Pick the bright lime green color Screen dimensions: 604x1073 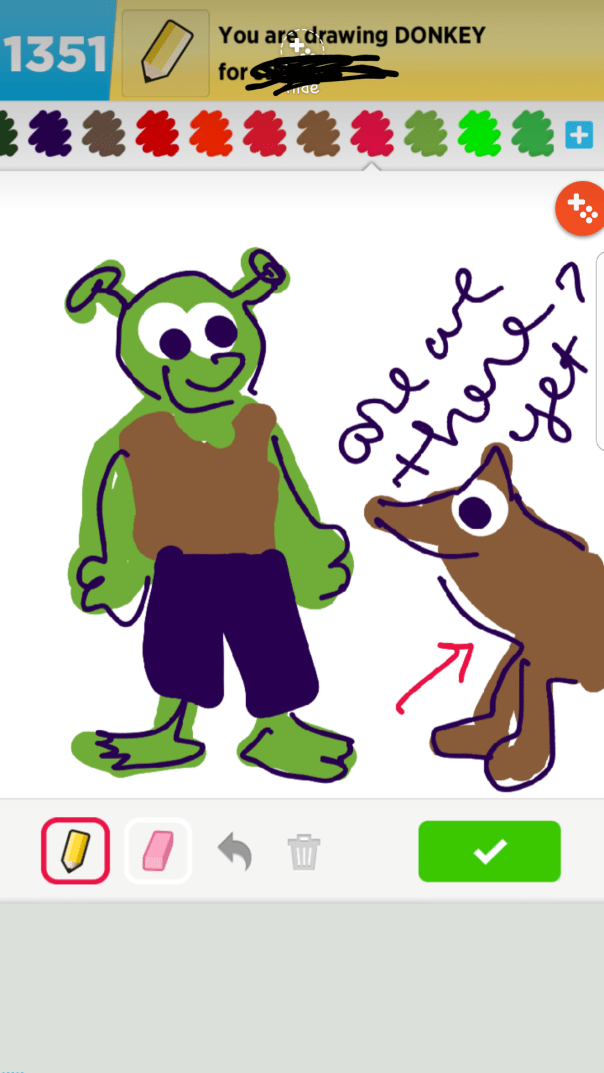pyautogui.click(x=478, y=133)
